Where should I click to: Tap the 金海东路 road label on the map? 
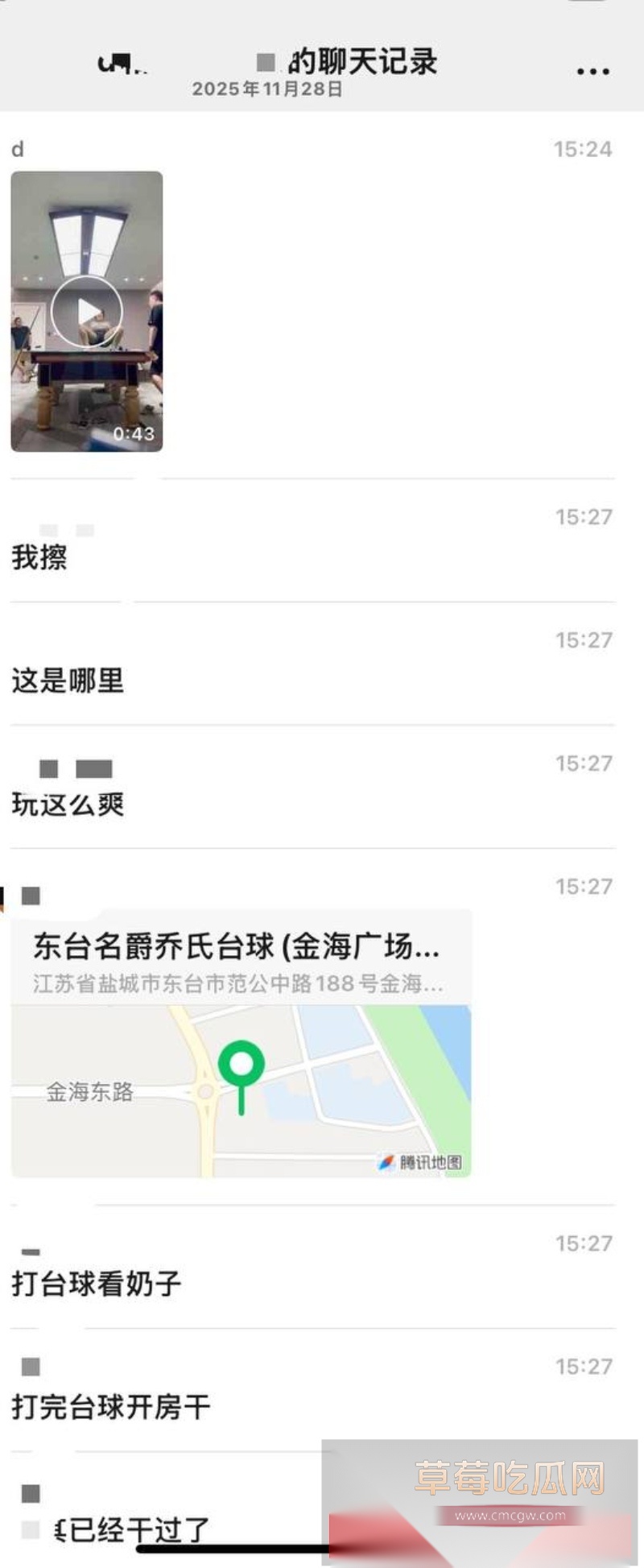(x=91, y=1093)
